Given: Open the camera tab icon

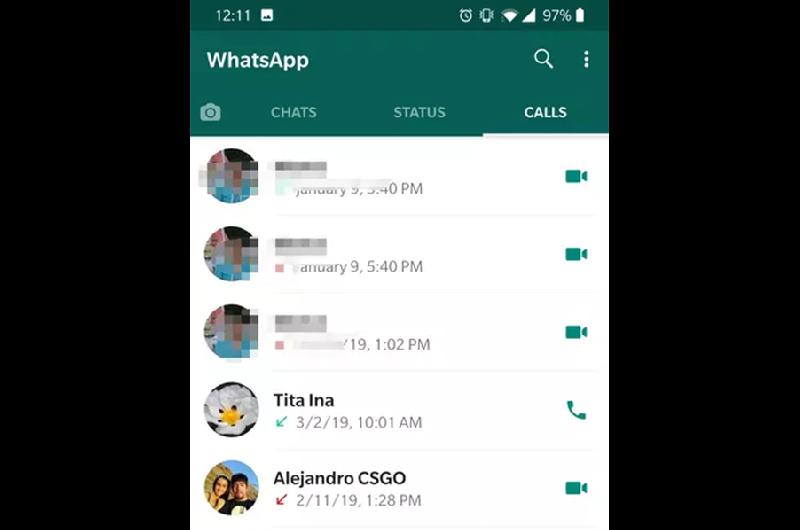Looking at the screenshot, I should click(x=210, y=113).
